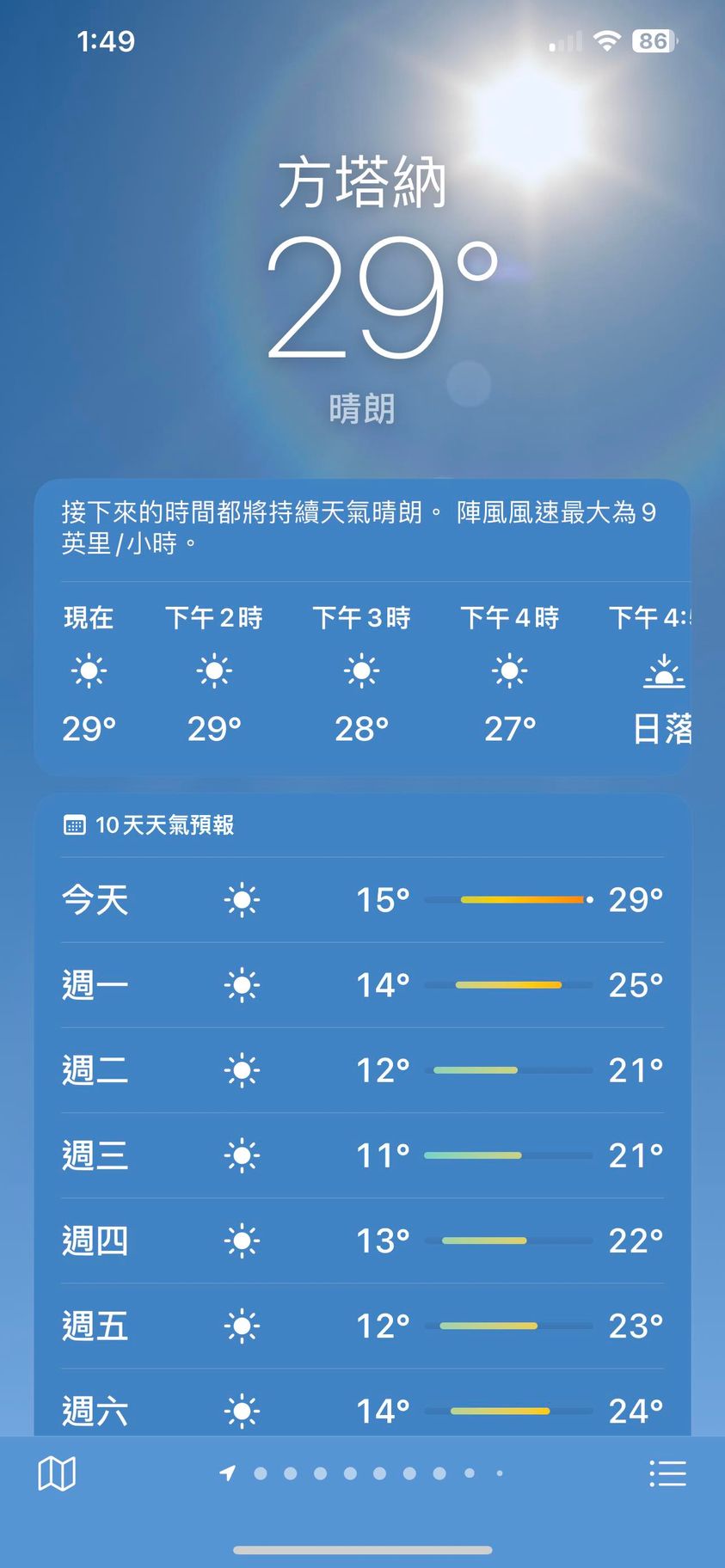Open 週六 forecast row

tap(362, 1410)
